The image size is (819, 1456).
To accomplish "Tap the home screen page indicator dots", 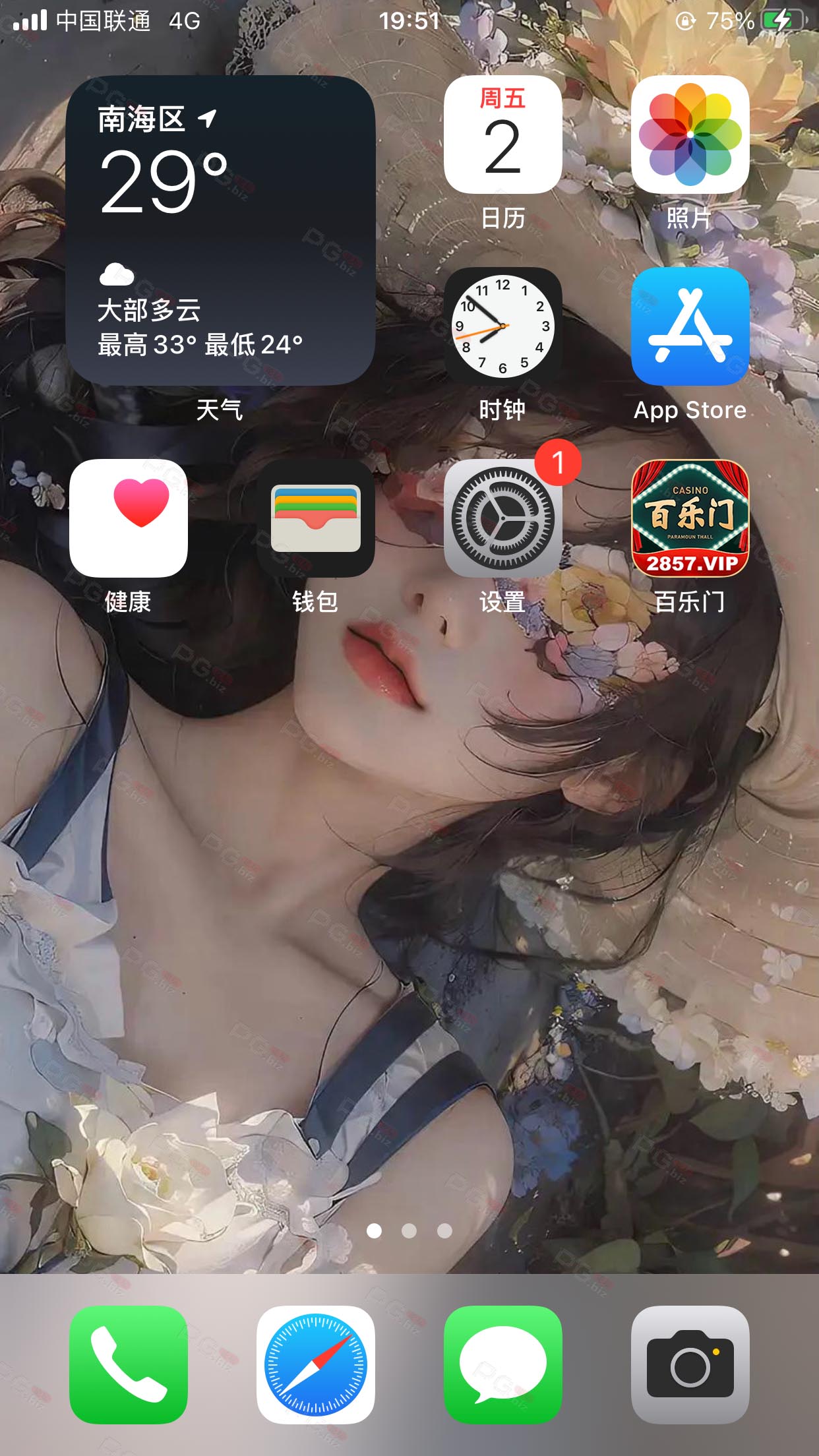I will (x=409, y=1230).
